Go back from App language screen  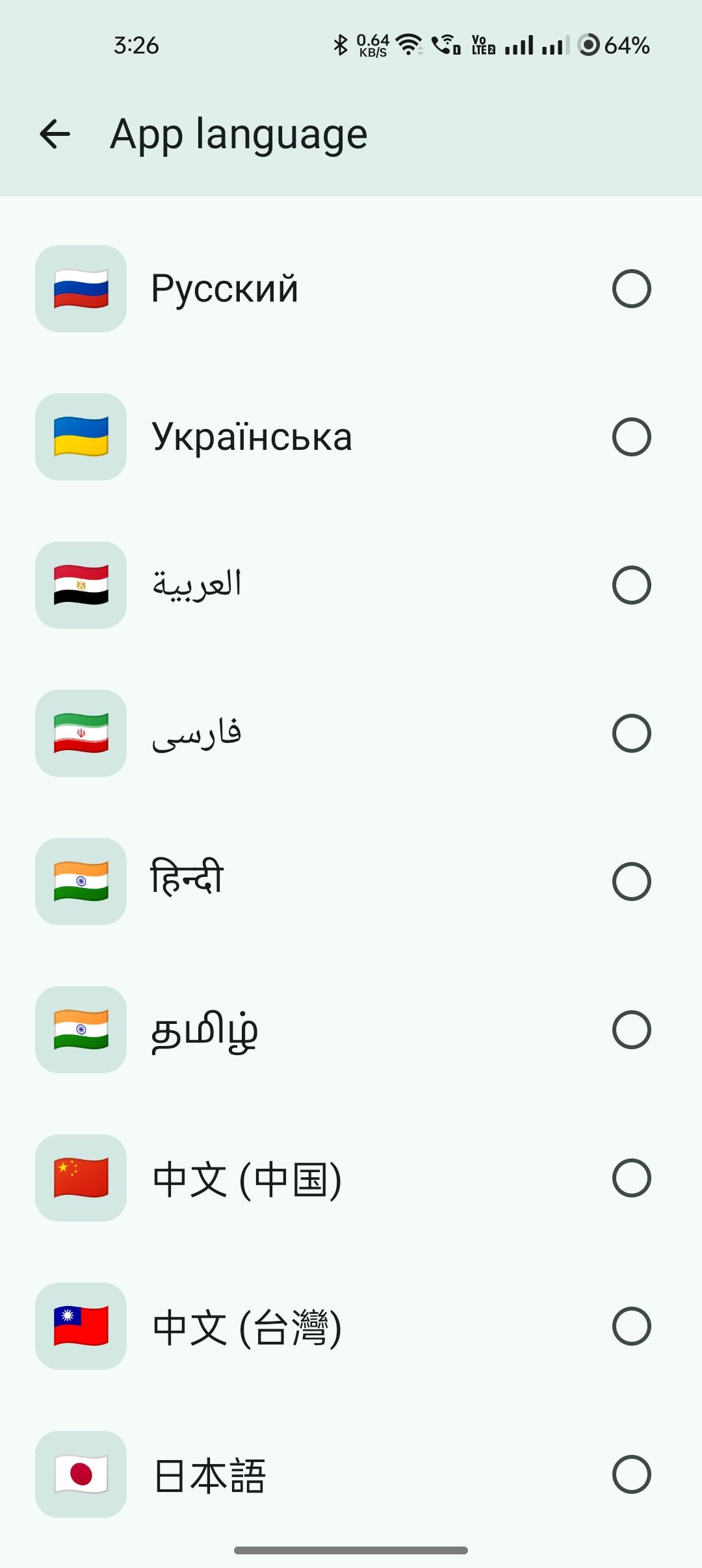(55, 135)
